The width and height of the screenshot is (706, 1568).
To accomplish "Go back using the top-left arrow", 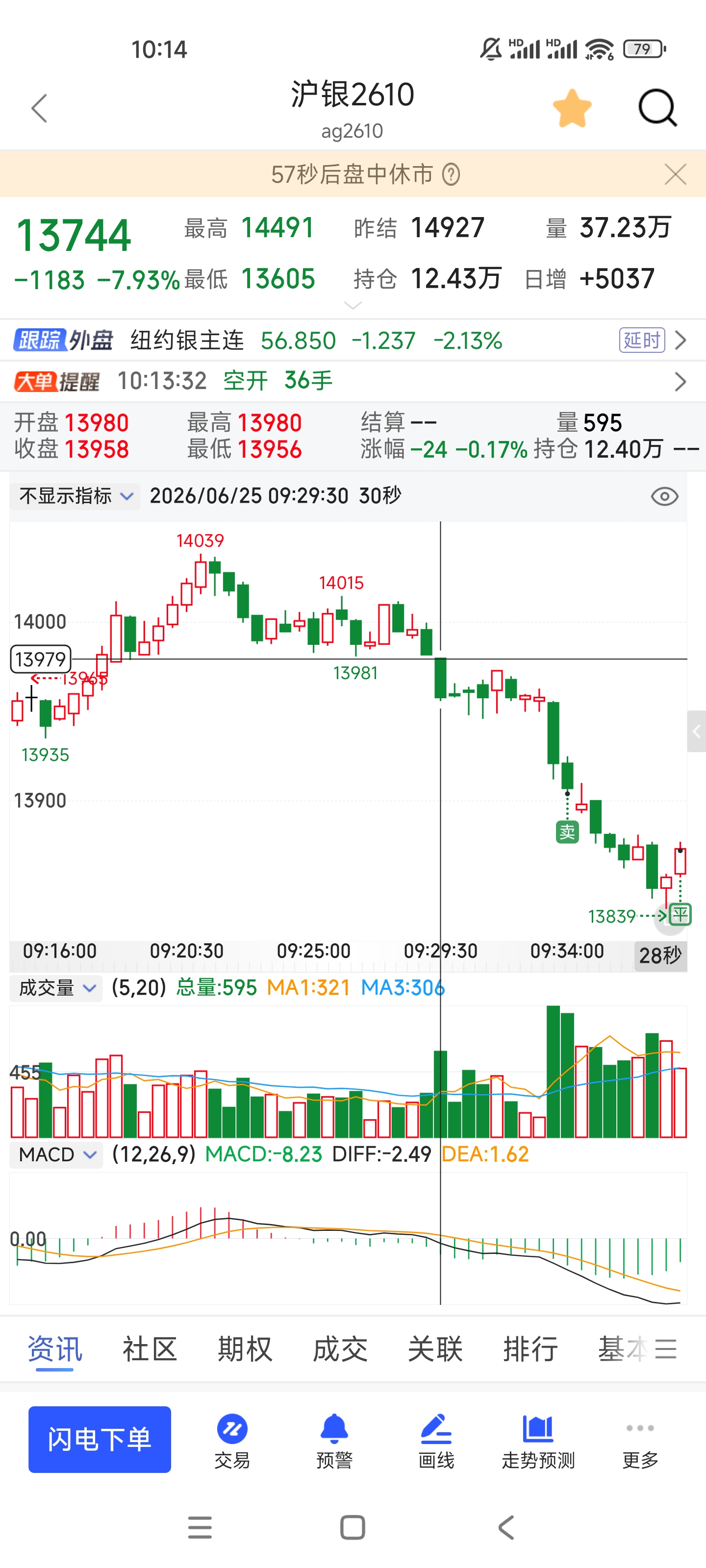I will coord(40,108).
